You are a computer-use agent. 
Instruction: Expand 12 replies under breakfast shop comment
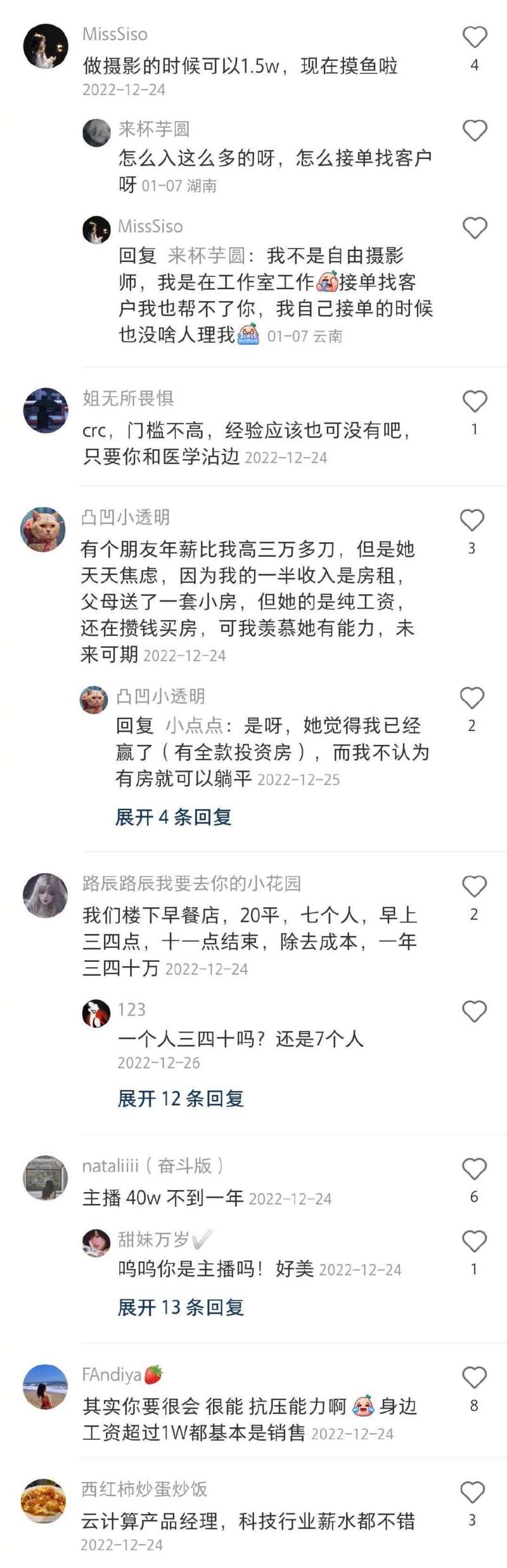pos(181,1098)
